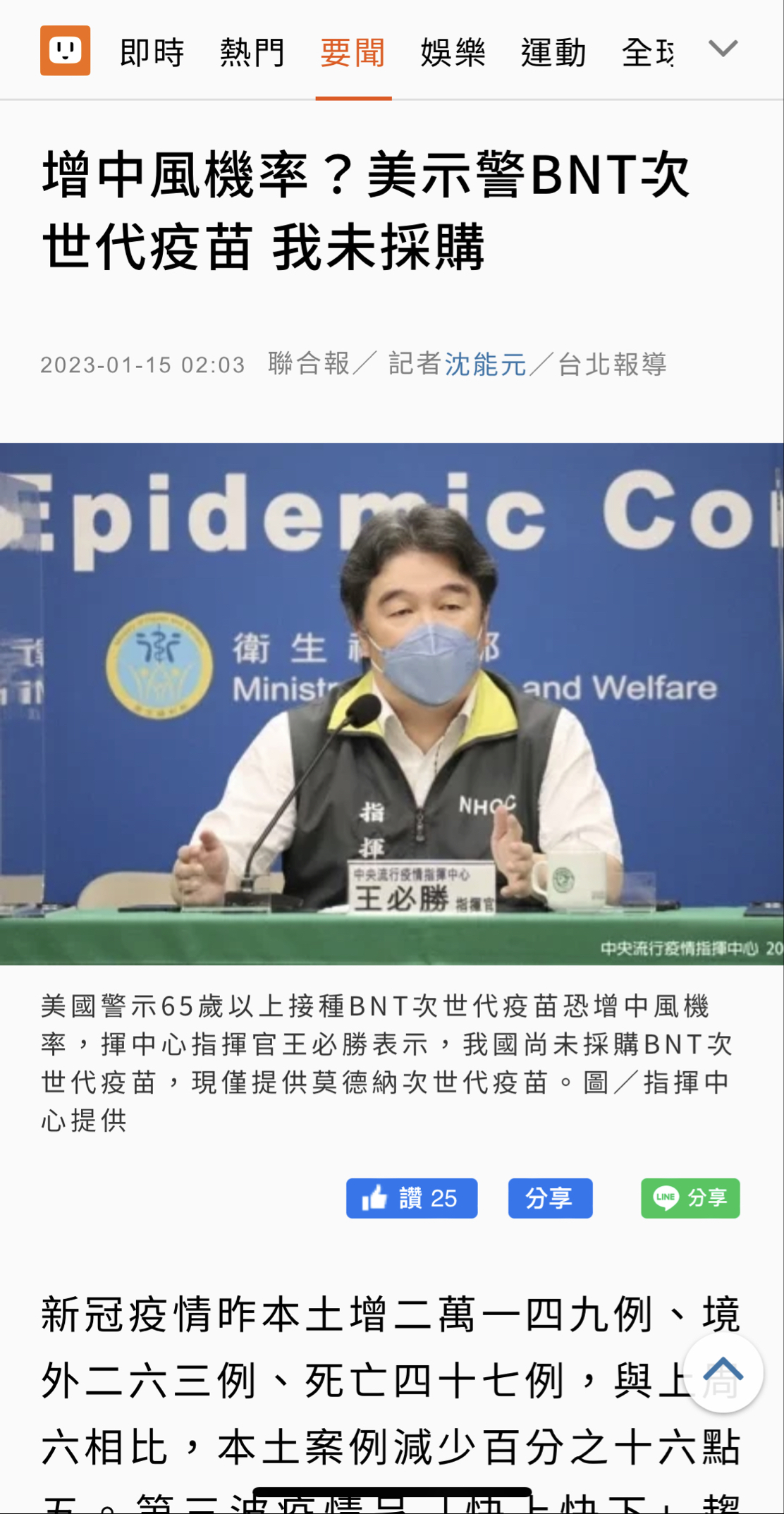Like the article with 讚 button
The image size is (784, 1514).
[412, 1198]
